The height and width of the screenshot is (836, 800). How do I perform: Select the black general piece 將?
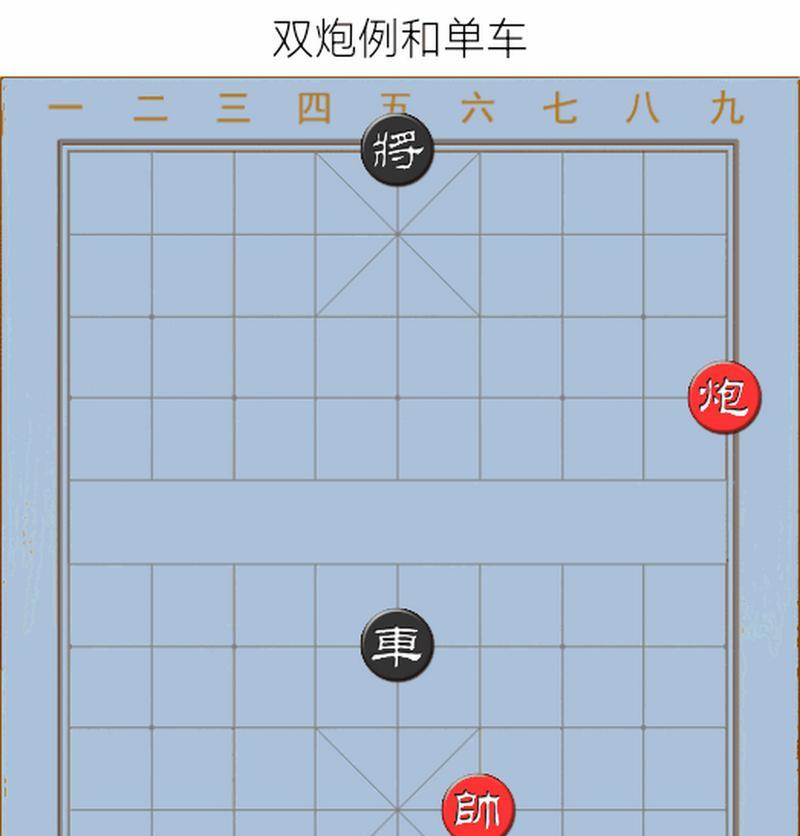[x=397, y=151]
